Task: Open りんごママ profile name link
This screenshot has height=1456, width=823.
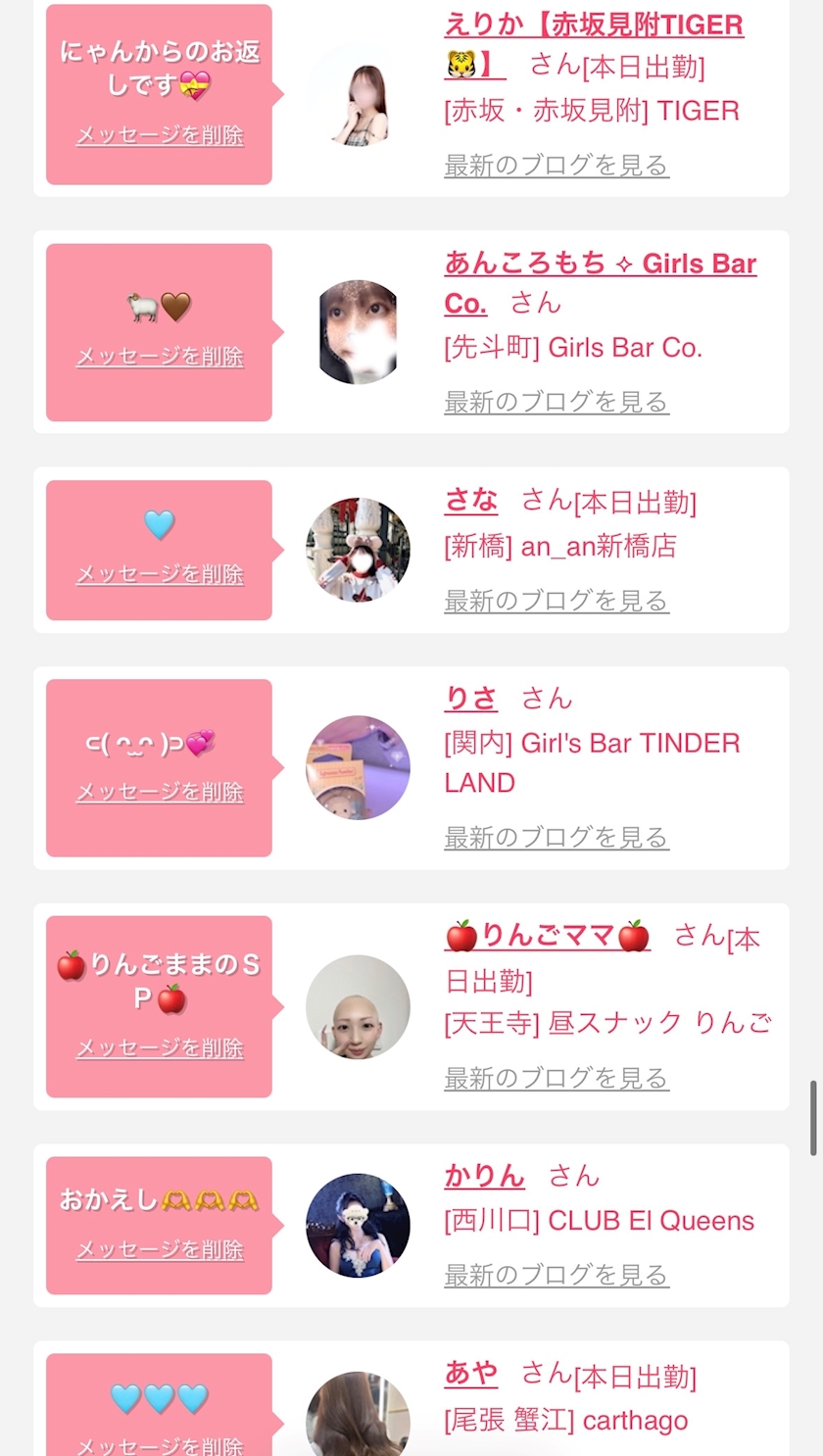Action: [547, 937]
